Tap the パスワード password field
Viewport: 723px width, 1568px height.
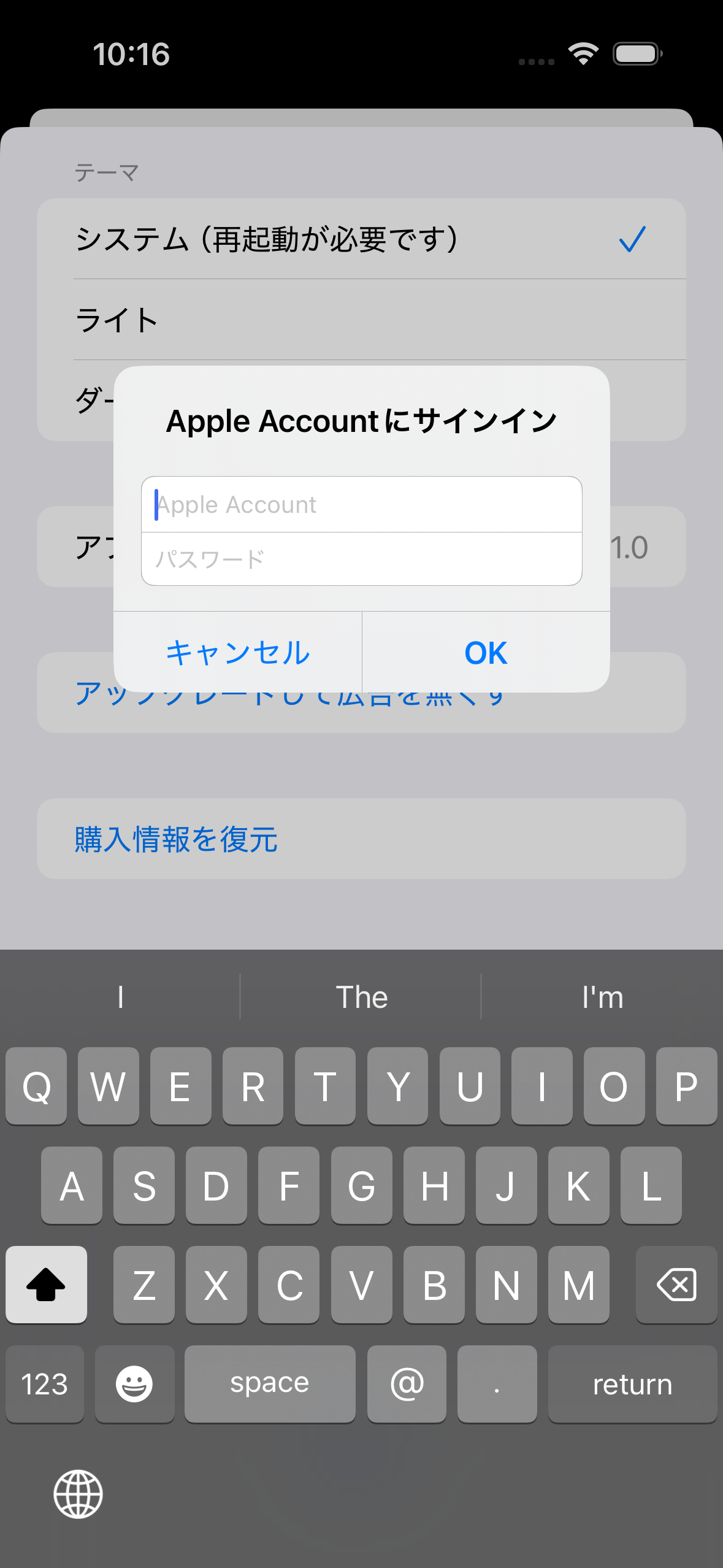tap(361, 559)
